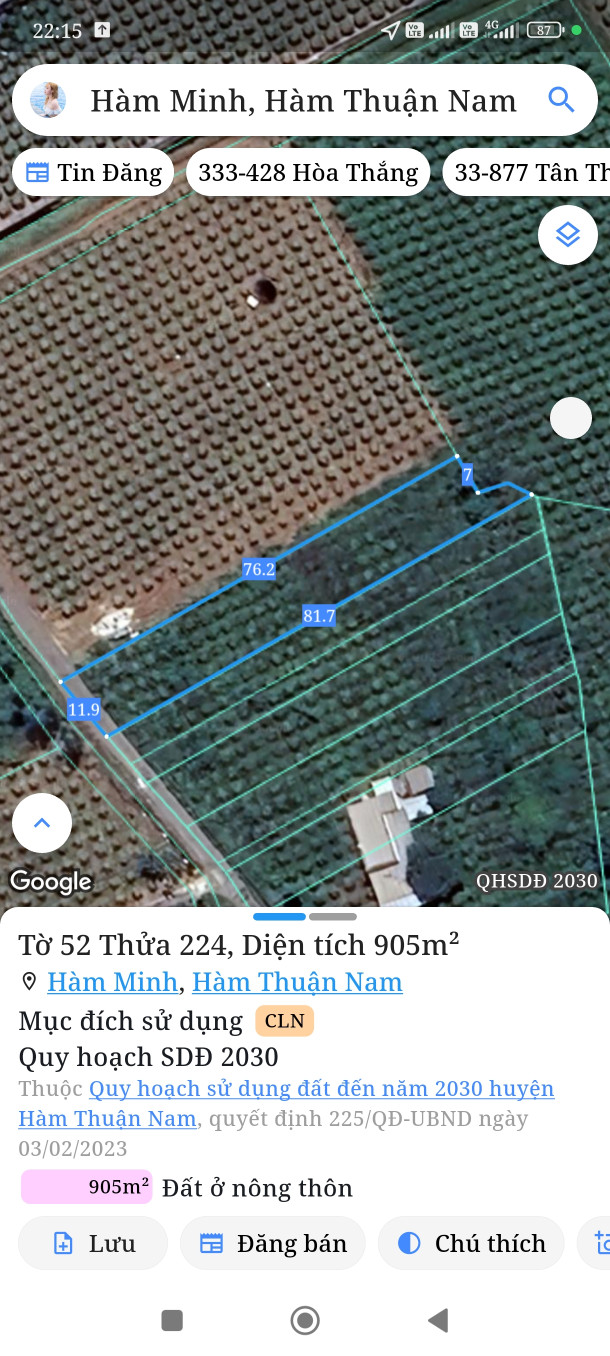The width and height of the screenshot is (610, 1356).
Task: Select the 33-877 Tân chip
Action: [x=529, y=173]
